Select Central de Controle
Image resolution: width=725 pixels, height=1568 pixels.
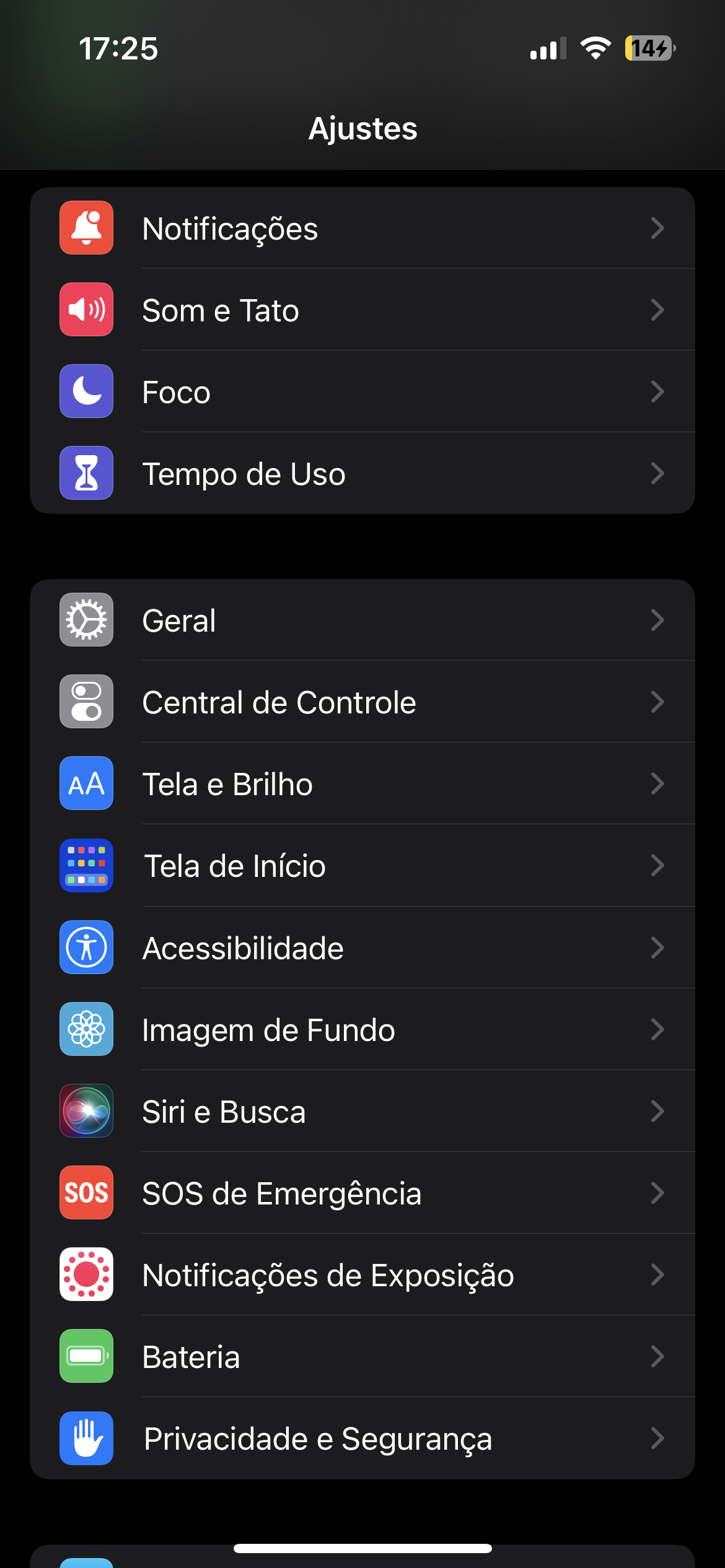[362, 702]
